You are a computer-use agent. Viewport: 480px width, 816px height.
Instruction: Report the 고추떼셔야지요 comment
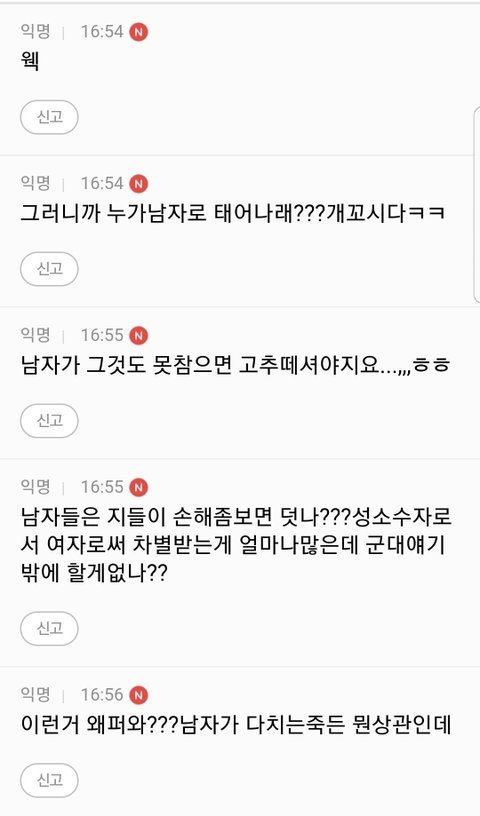click(x=49, y=420)
